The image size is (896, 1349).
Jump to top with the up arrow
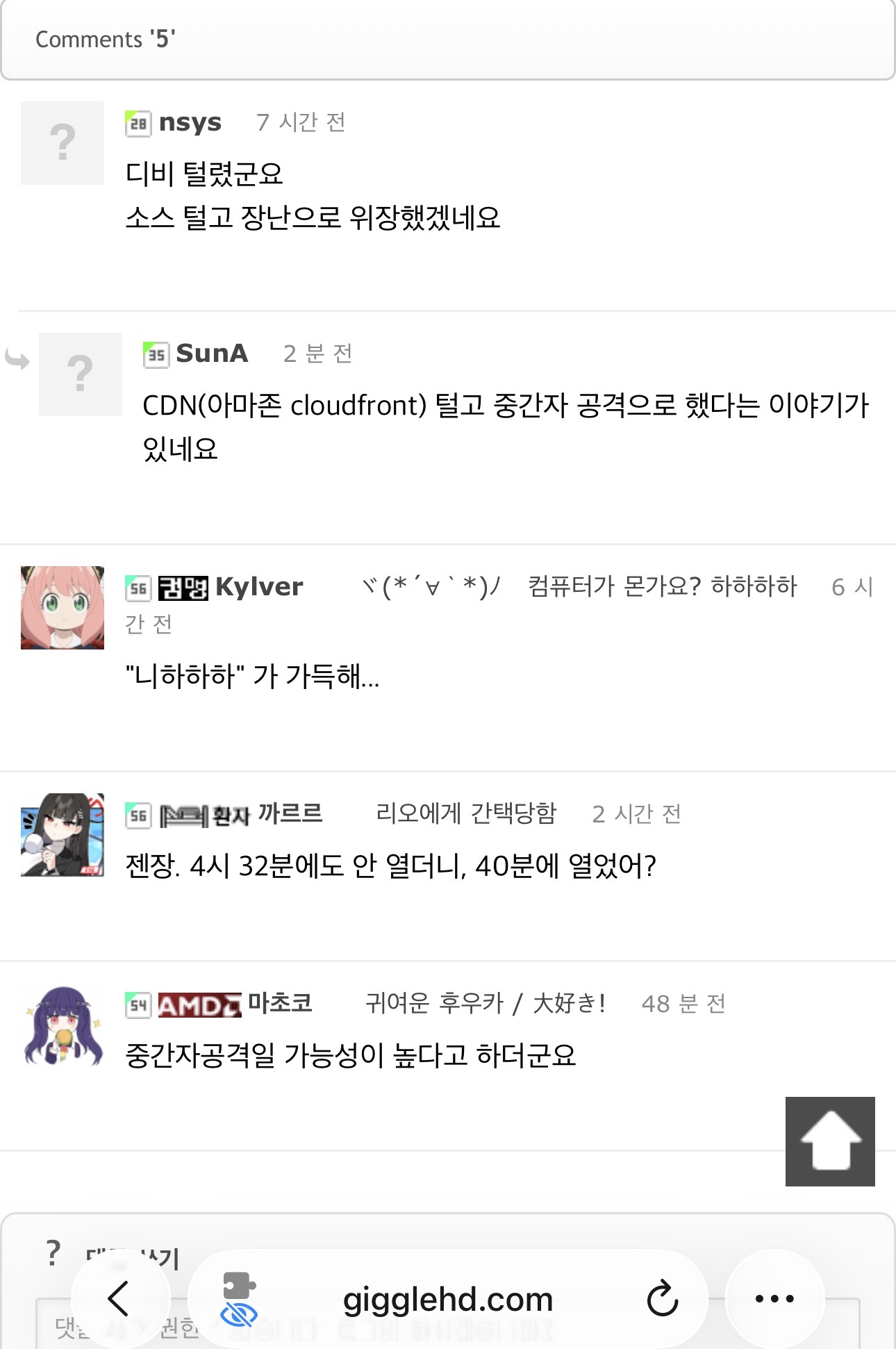coord(830,1141)
